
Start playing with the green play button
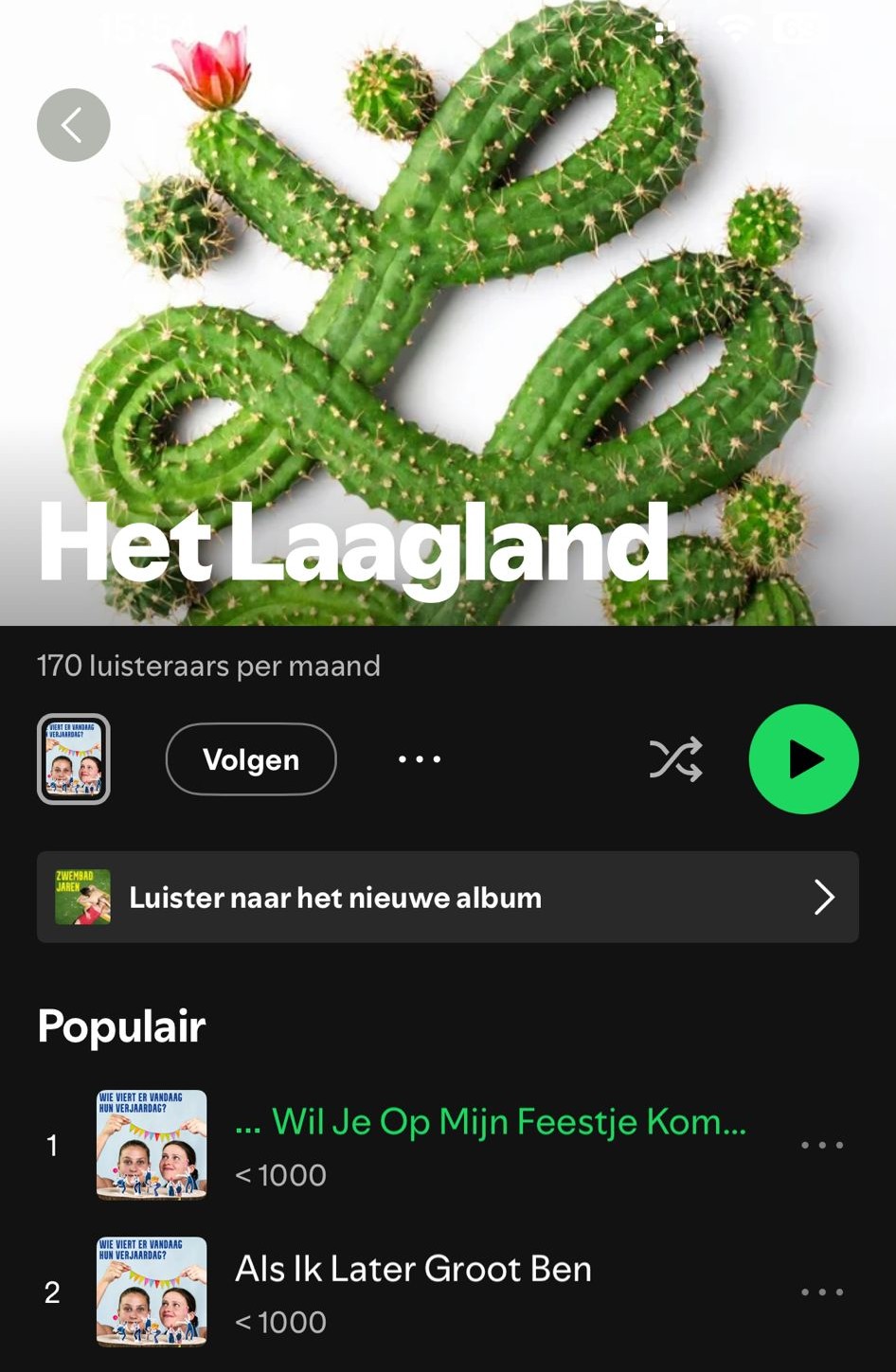(803, 759)
